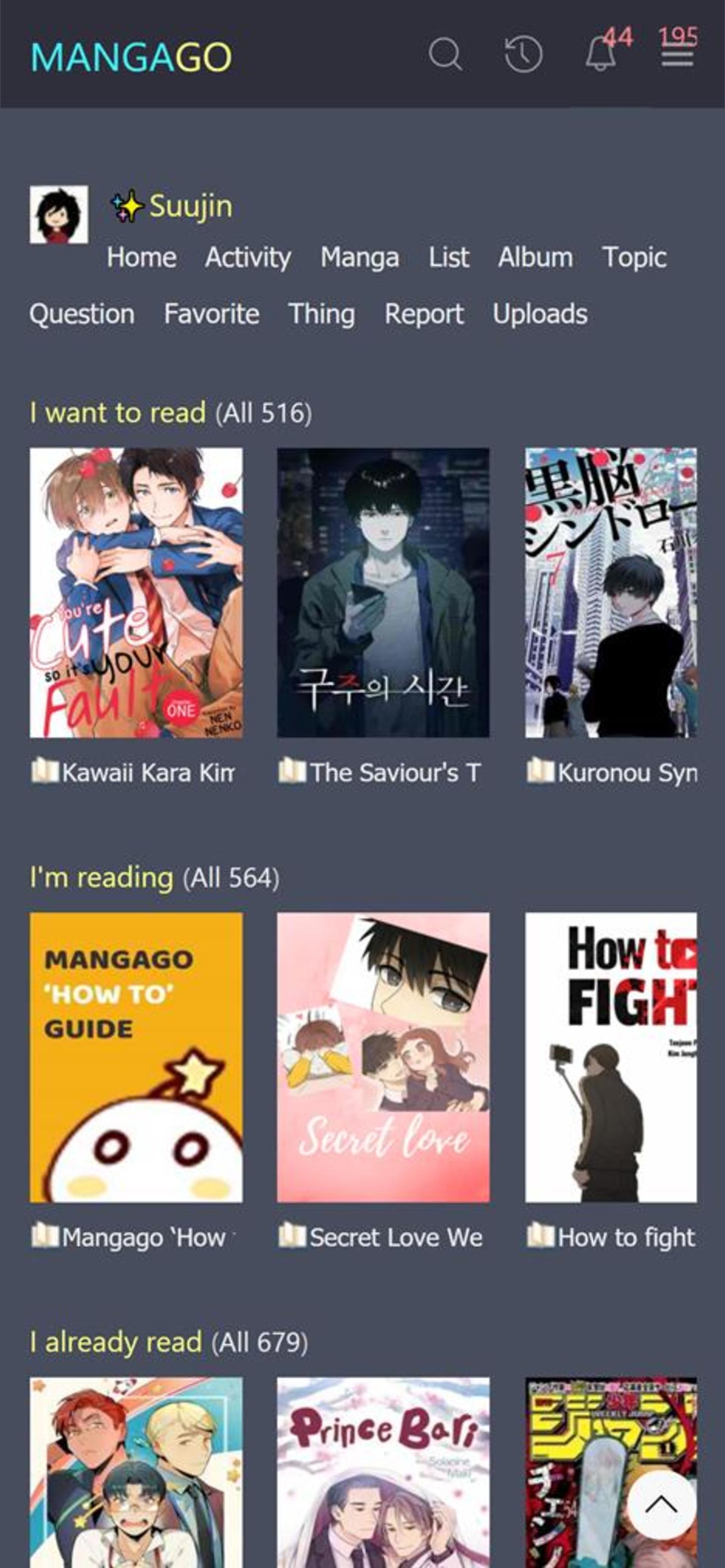Image resolution: width=725 pixels, height=1568 pixels.
Task: Select the Favorite tab
Action: click(x=211, y=314)
